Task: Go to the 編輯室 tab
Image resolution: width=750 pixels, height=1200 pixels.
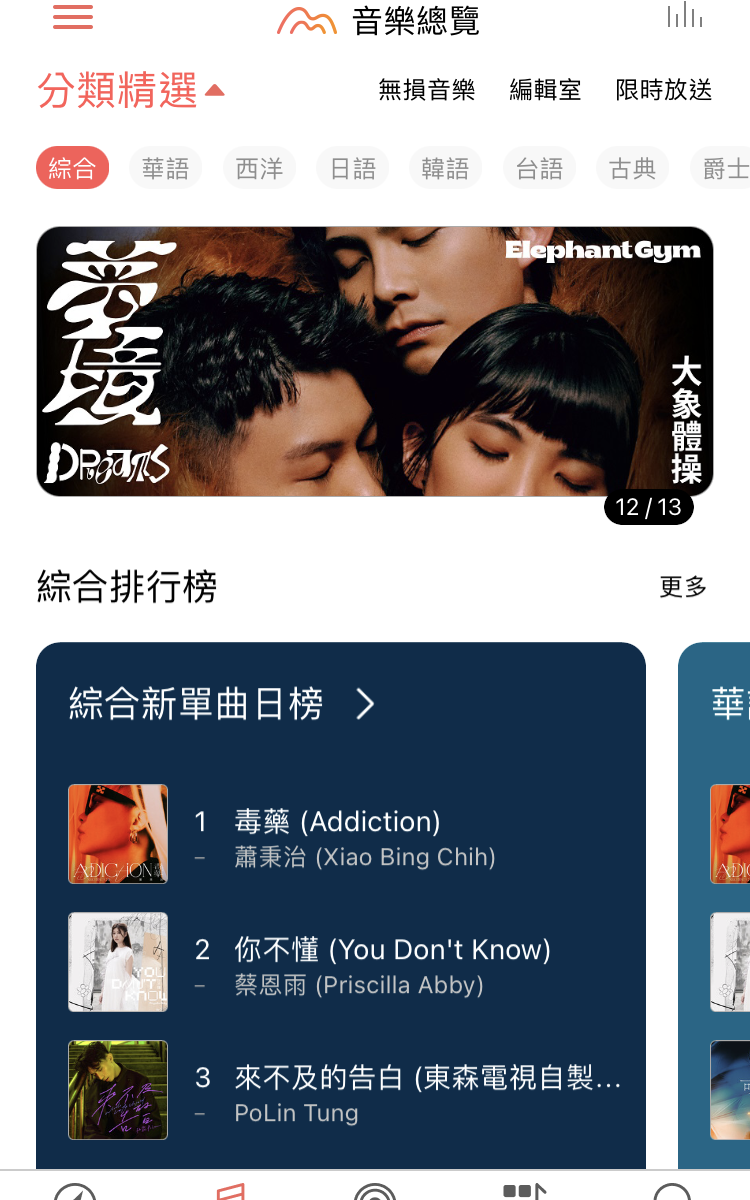Action: pyautogui.click(x=545, y=90)
